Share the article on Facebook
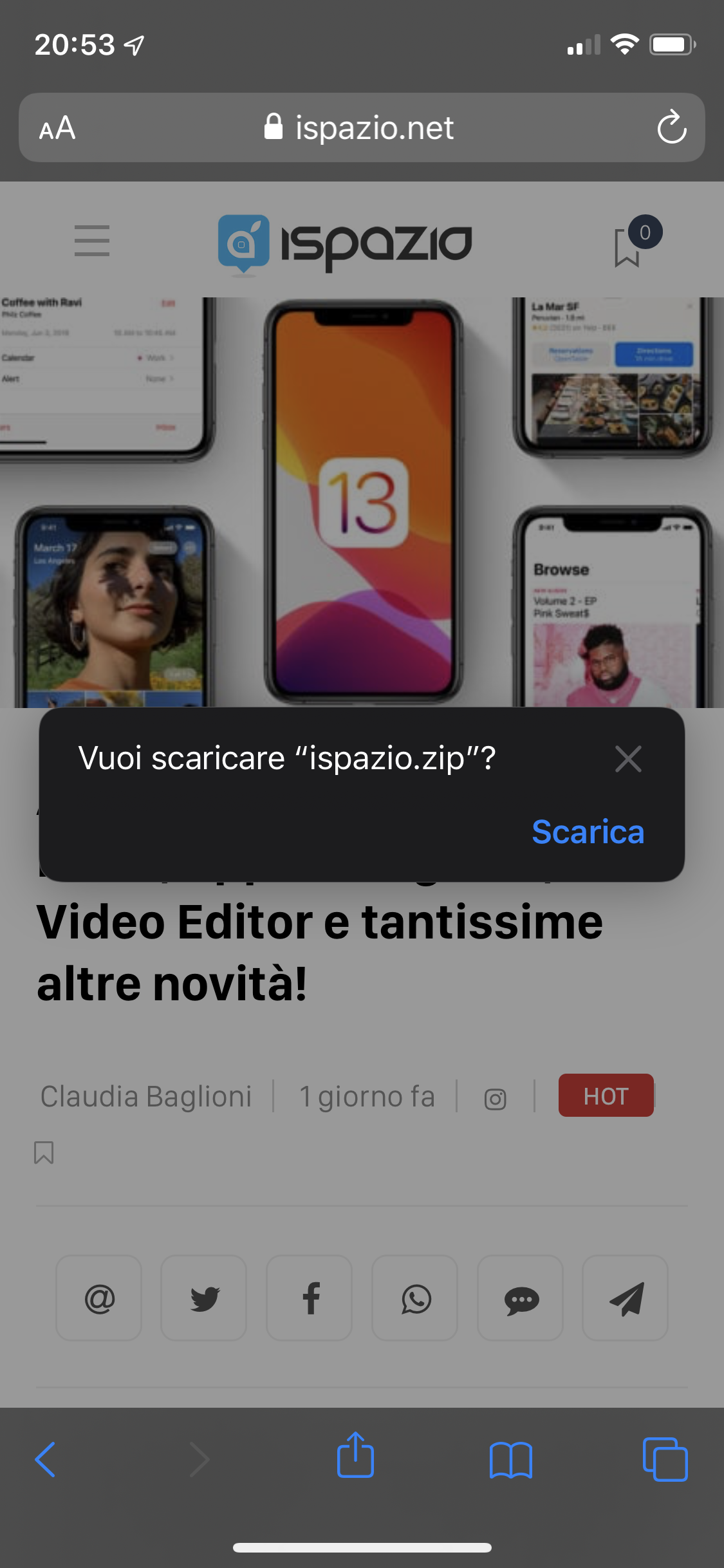 [310, 1298]
